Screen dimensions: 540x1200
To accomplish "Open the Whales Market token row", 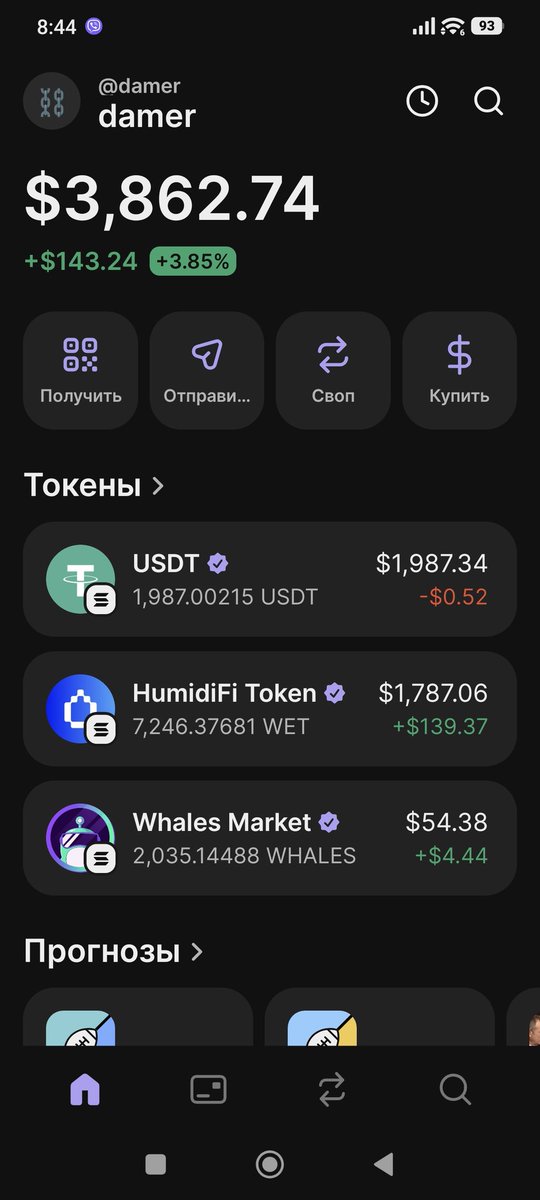I will tap(270, 838).
